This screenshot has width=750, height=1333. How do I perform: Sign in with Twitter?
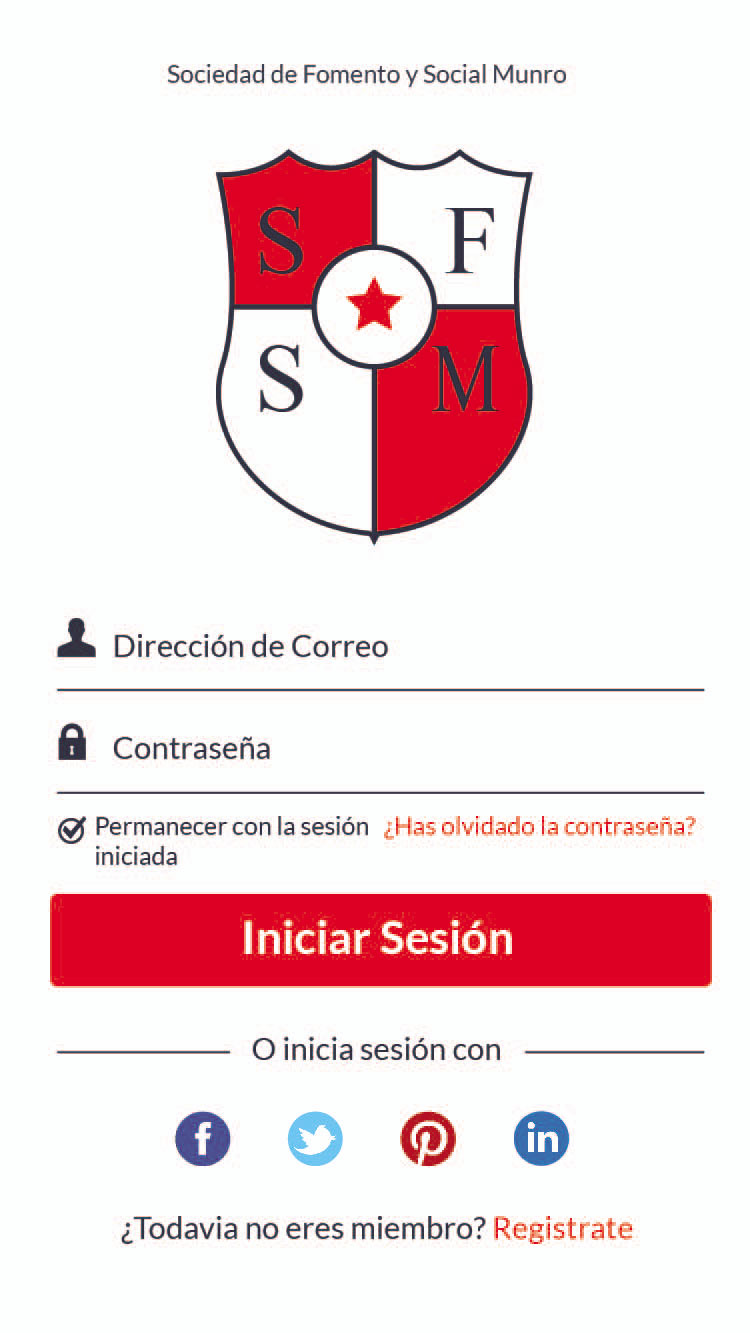click(315, 1138)
